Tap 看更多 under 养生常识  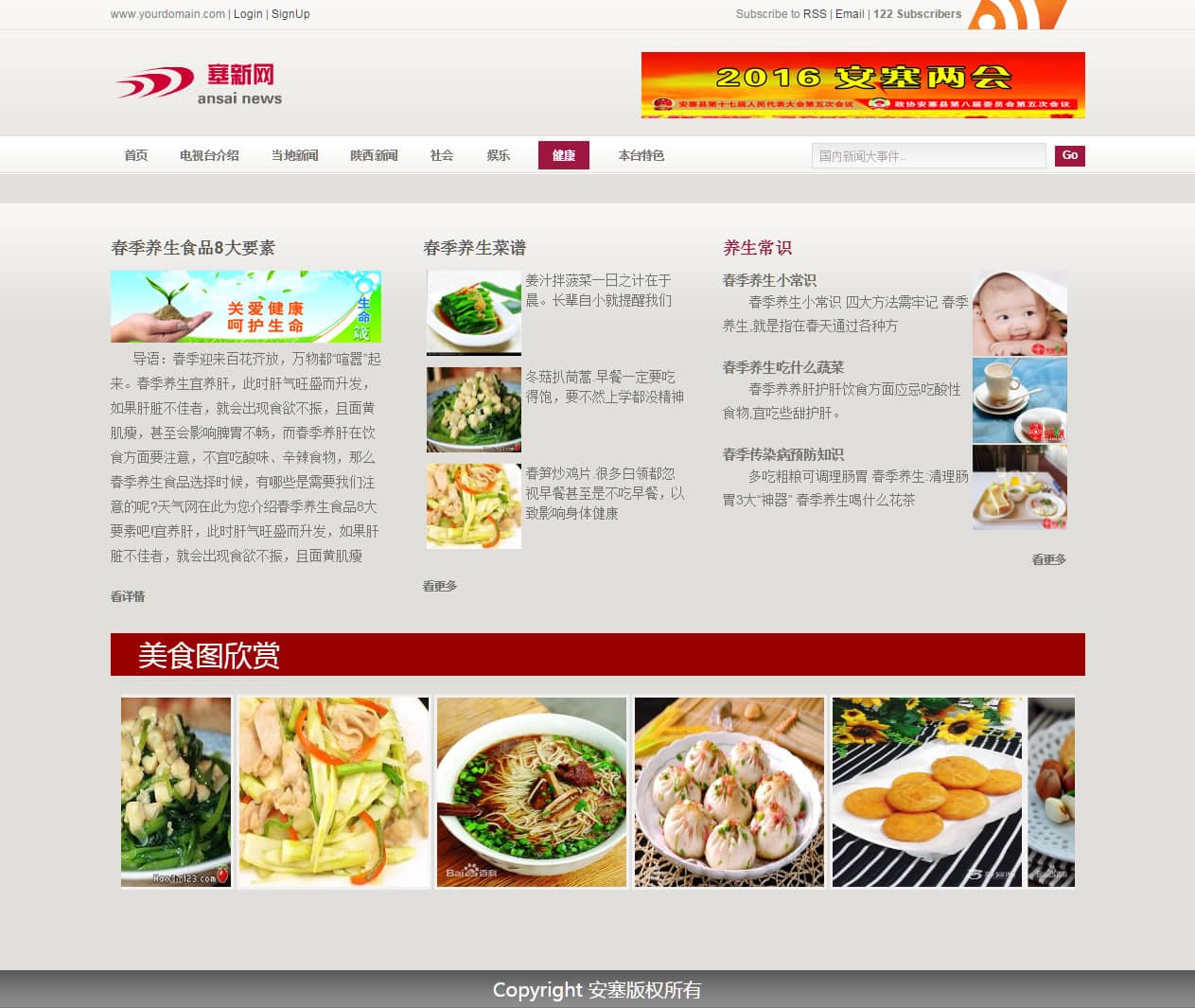(x=1048, y=559)
